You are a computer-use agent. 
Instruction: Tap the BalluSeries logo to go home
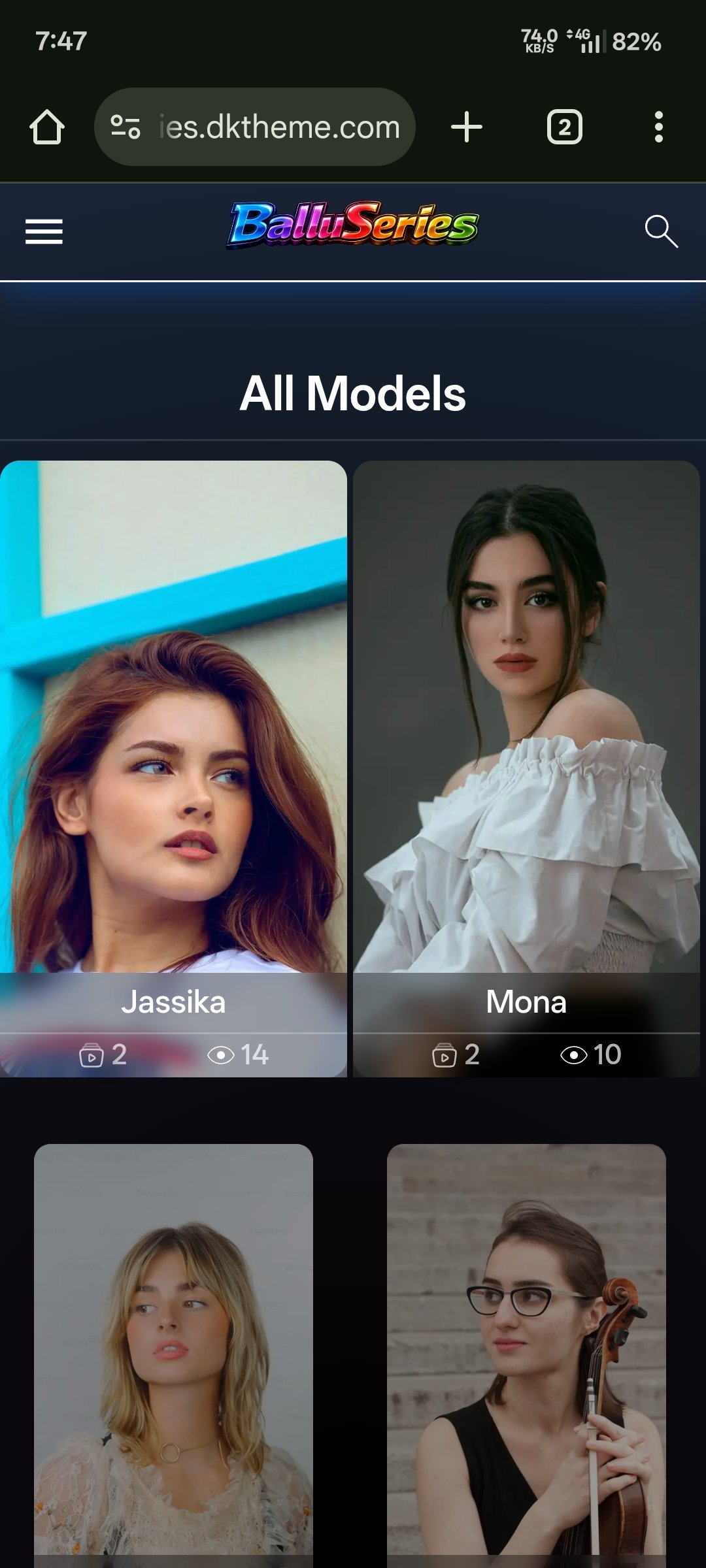click(x=353, y=226)
